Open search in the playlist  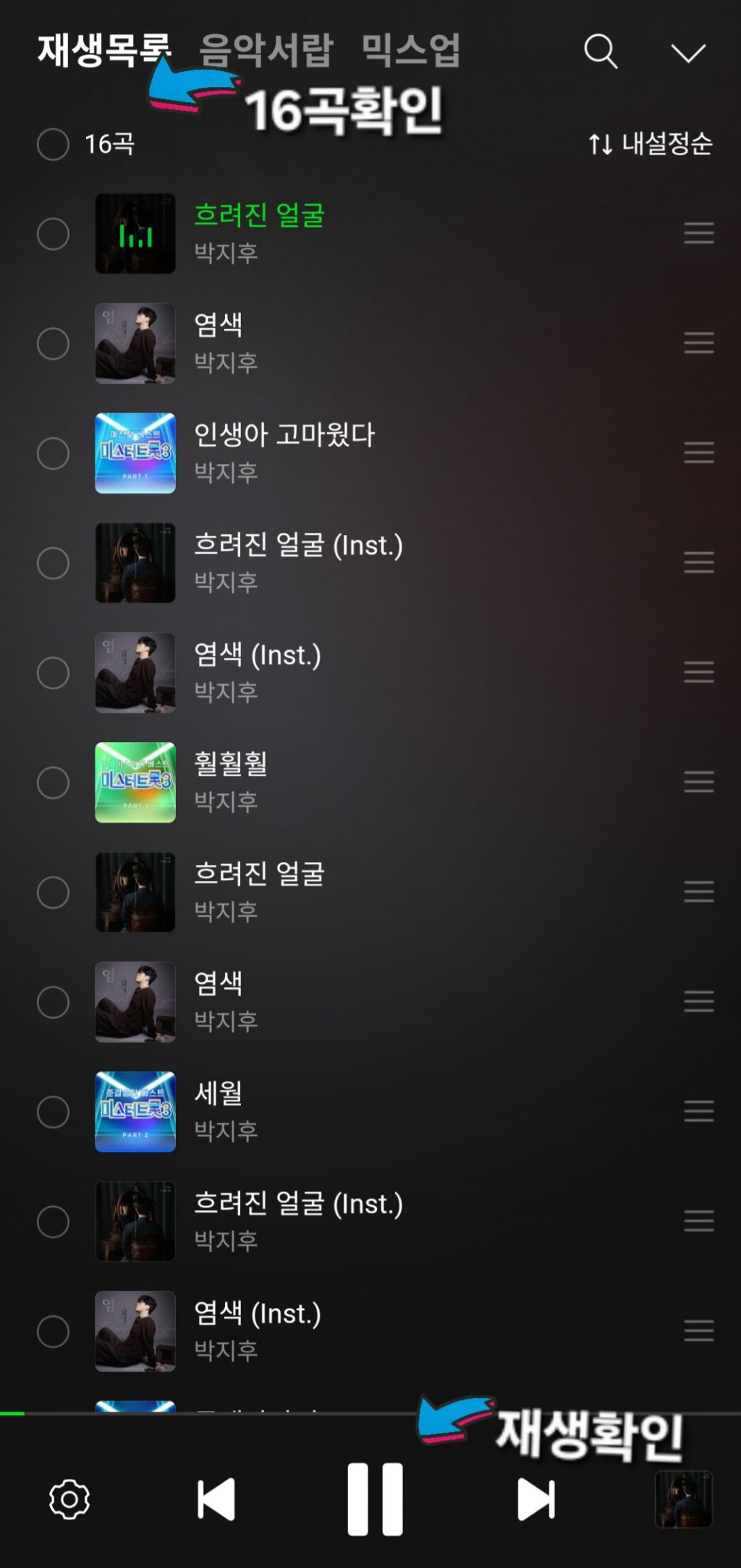click(x=600, y=52)
